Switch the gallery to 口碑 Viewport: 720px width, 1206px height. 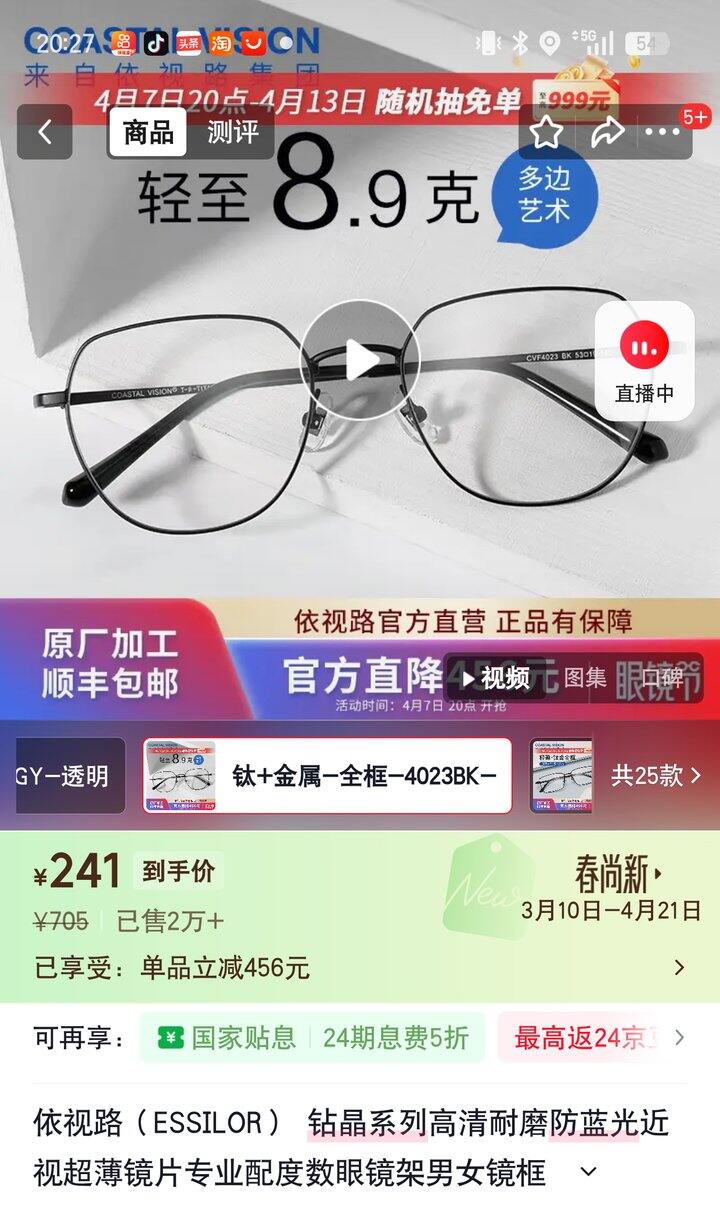point(663,677)
